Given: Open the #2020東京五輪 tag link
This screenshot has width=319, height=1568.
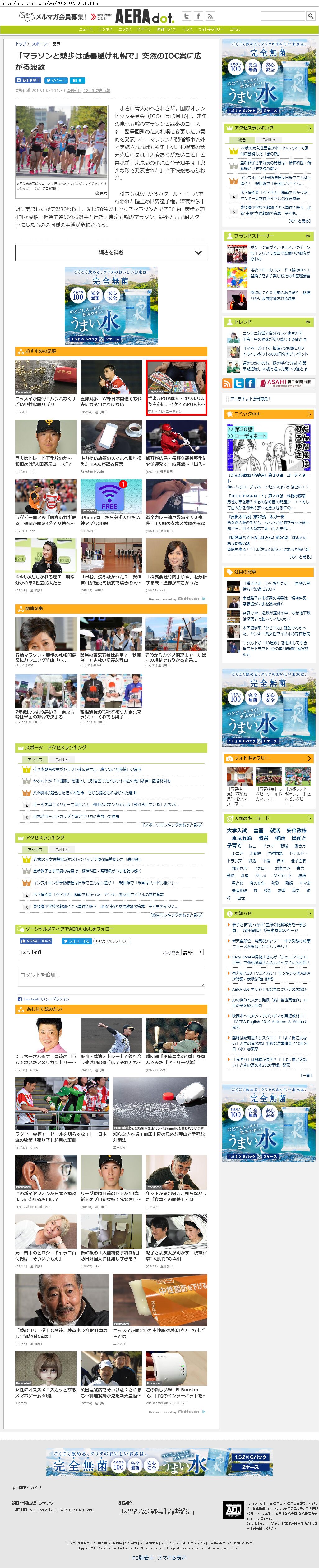Looking at the screenshot, I should pos(97,90).
